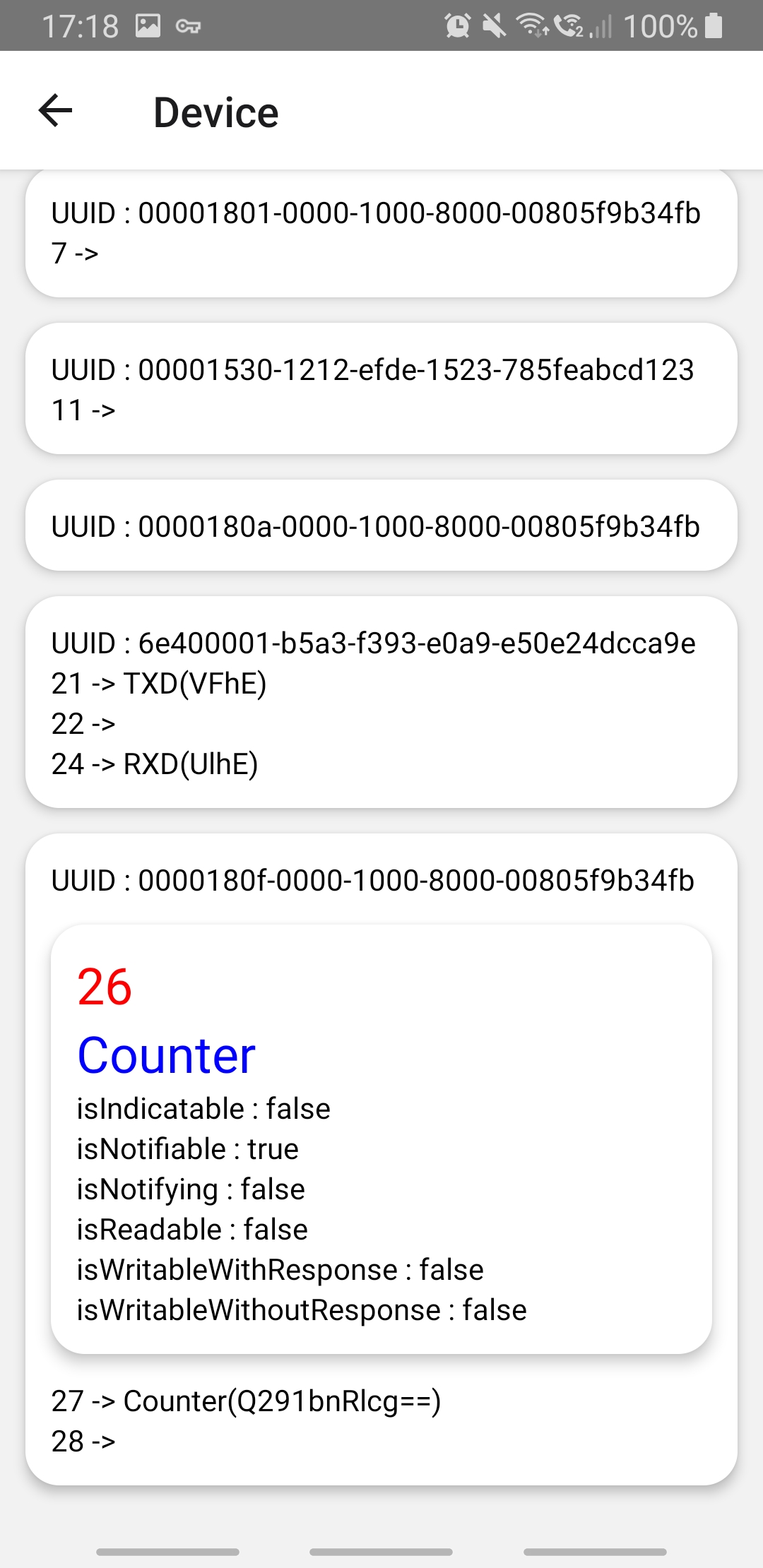Open the screenshot image icon in status bar
This screenshot has height=1568, width=763.
[x=147, y=27]
